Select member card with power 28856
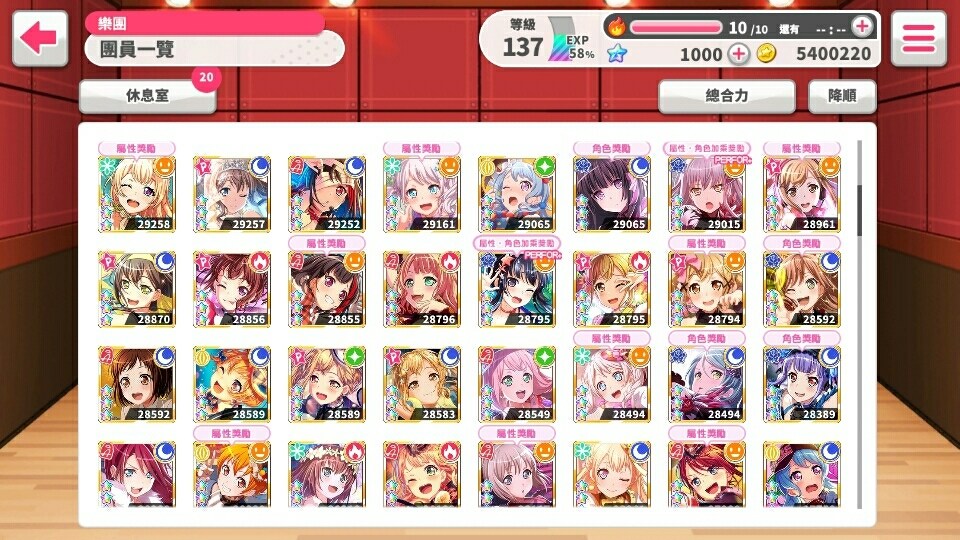Screen dimensions: 960x540 pos(232,289)
